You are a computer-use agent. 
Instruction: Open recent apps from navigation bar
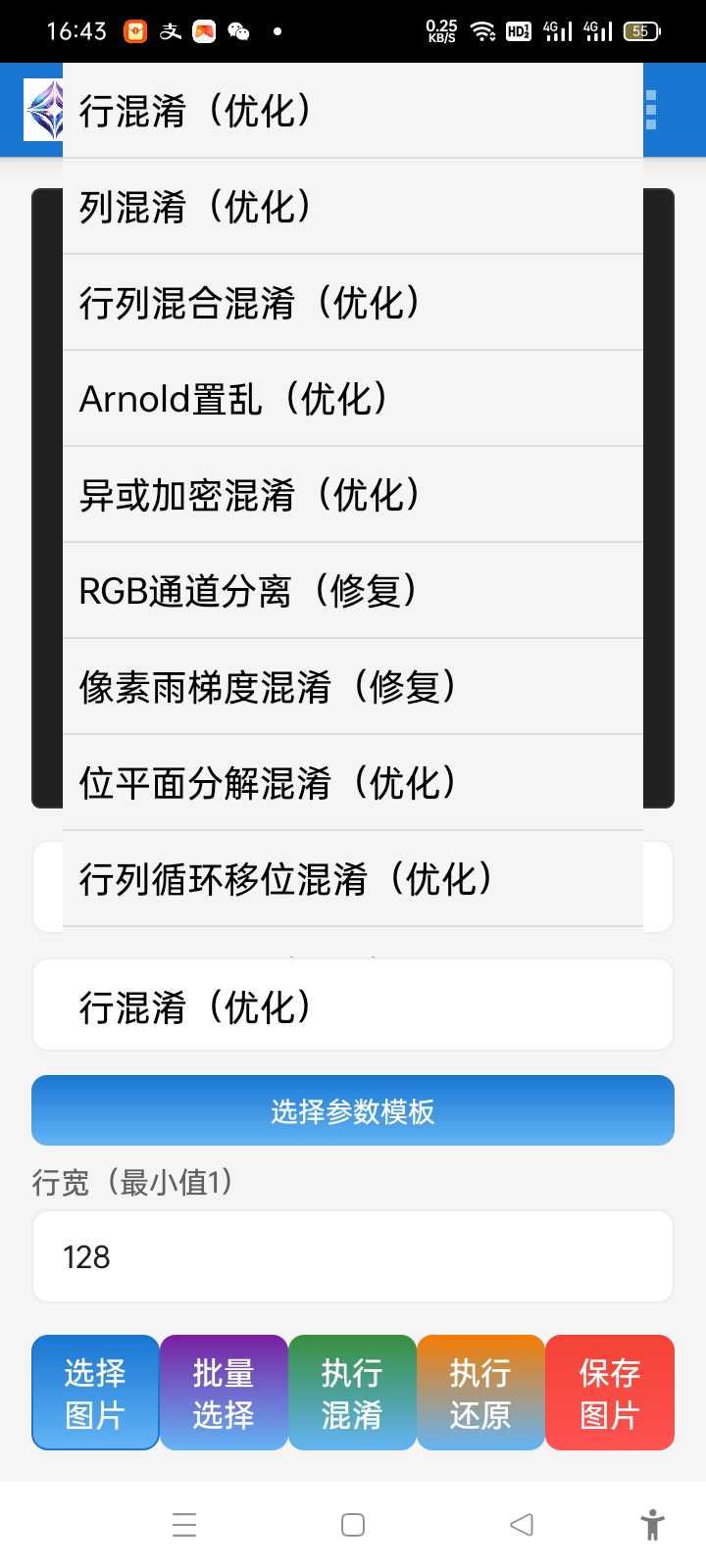click(x=184, y=1525)
